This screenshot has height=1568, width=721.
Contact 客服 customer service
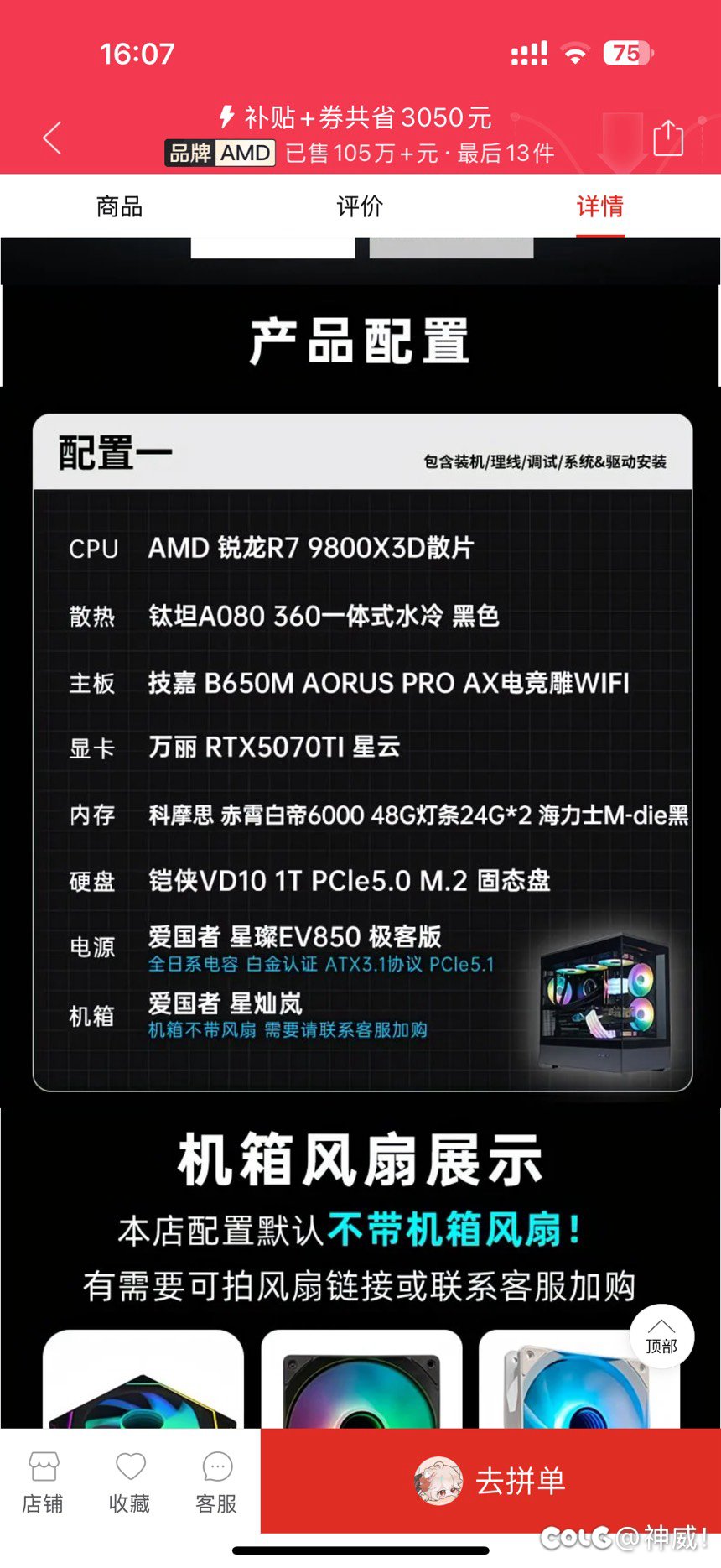point(216,1483)
